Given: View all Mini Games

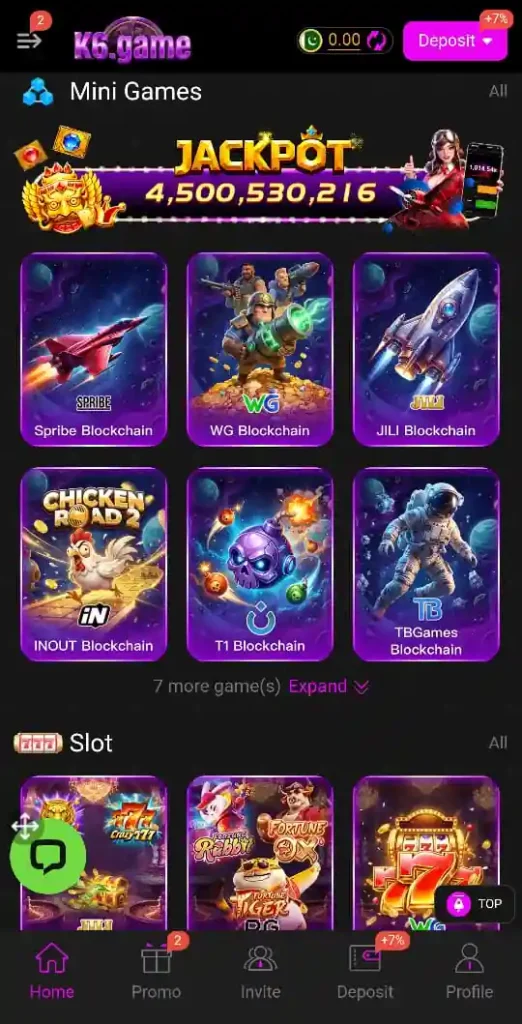Looking at the screenshot, I should coord(498,91).
